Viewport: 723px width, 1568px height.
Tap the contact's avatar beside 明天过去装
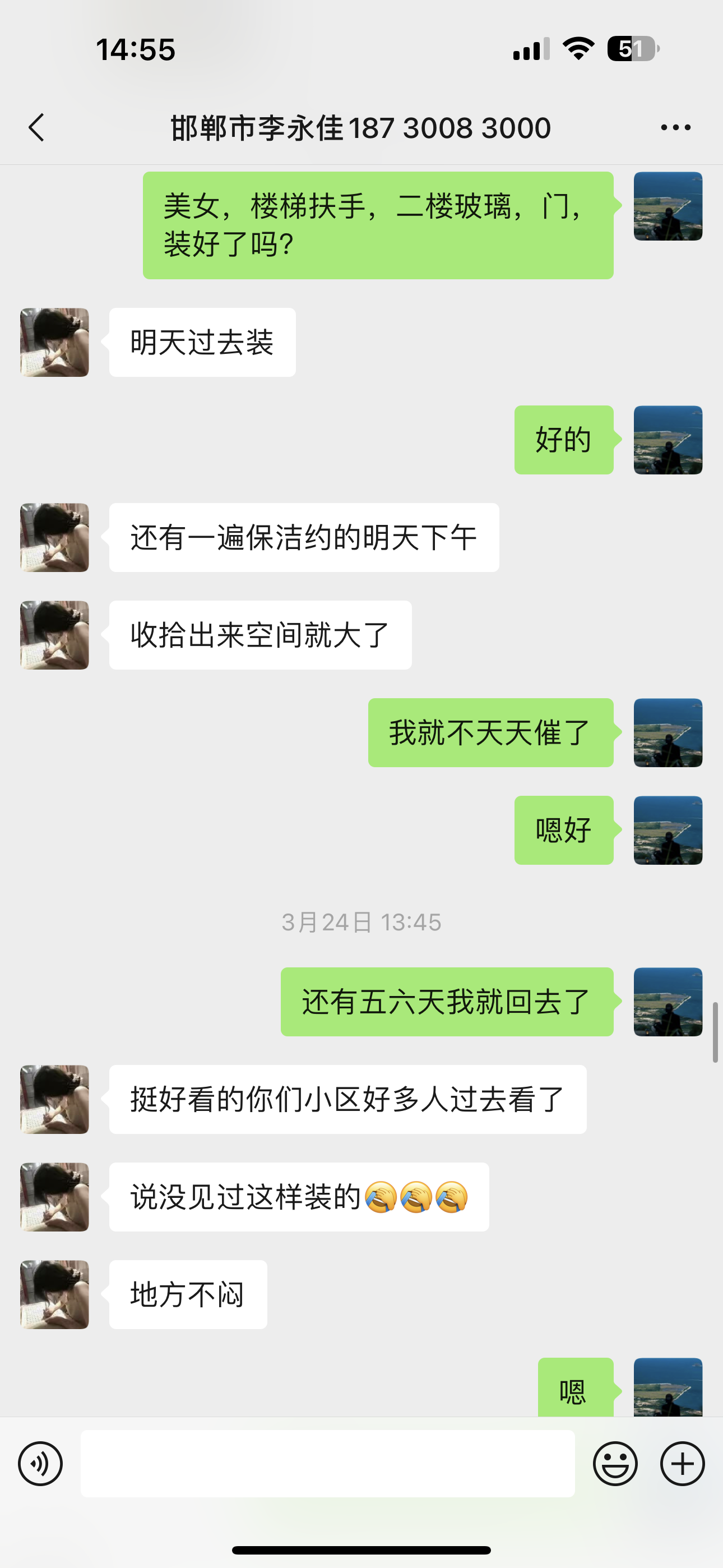[55, 342]
